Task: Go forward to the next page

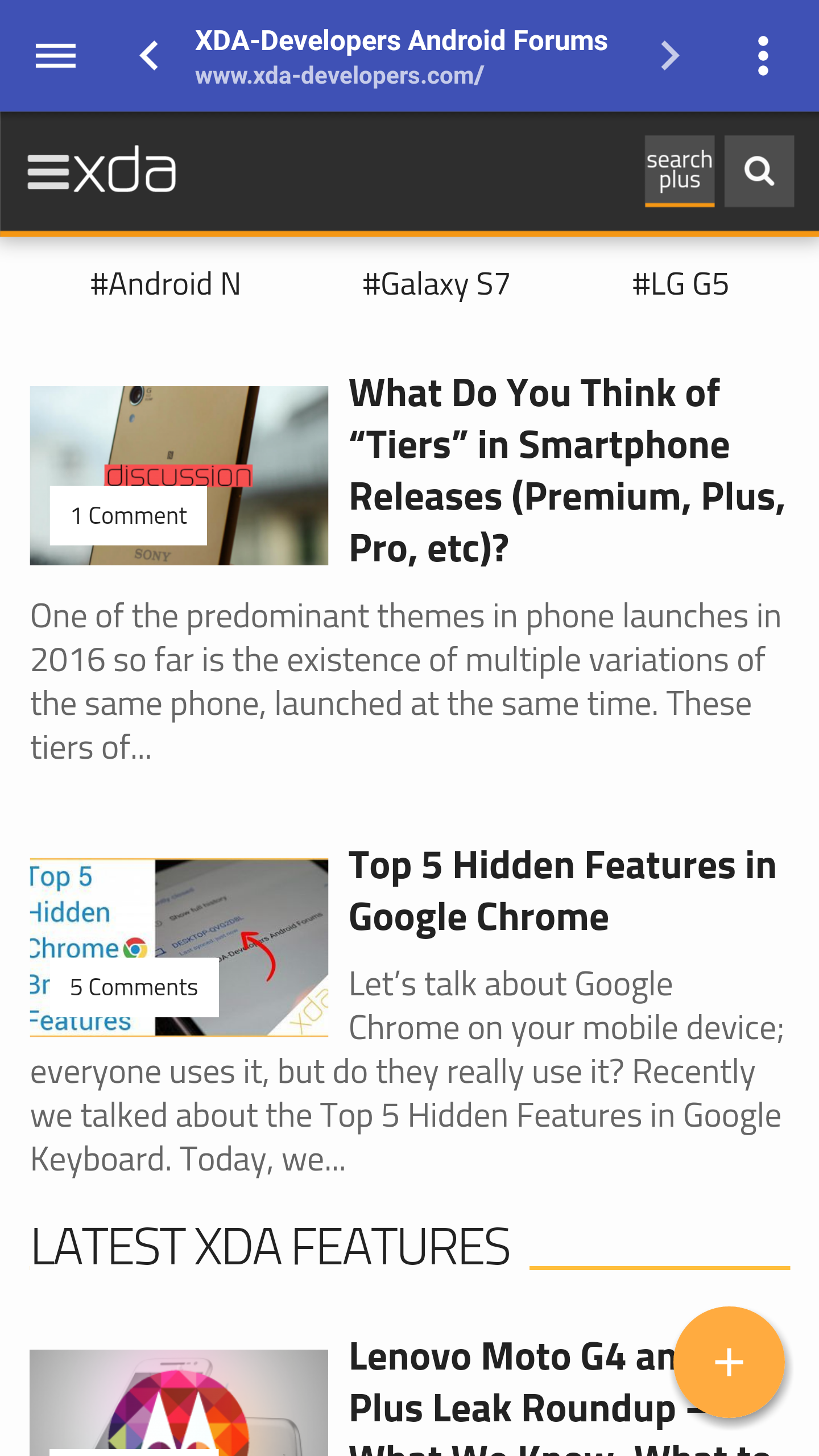Action: point(670,56)
